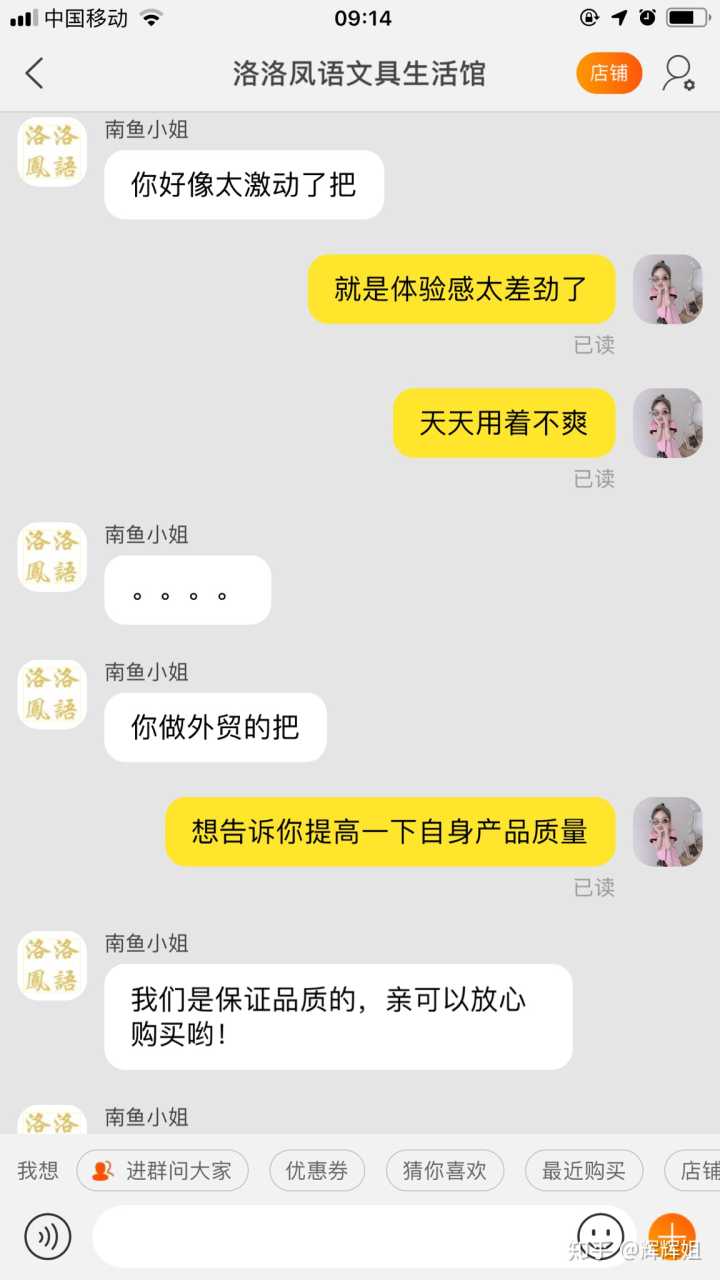Open the customer service settings icon
The image size is (720, 1280).
(679, 74)
